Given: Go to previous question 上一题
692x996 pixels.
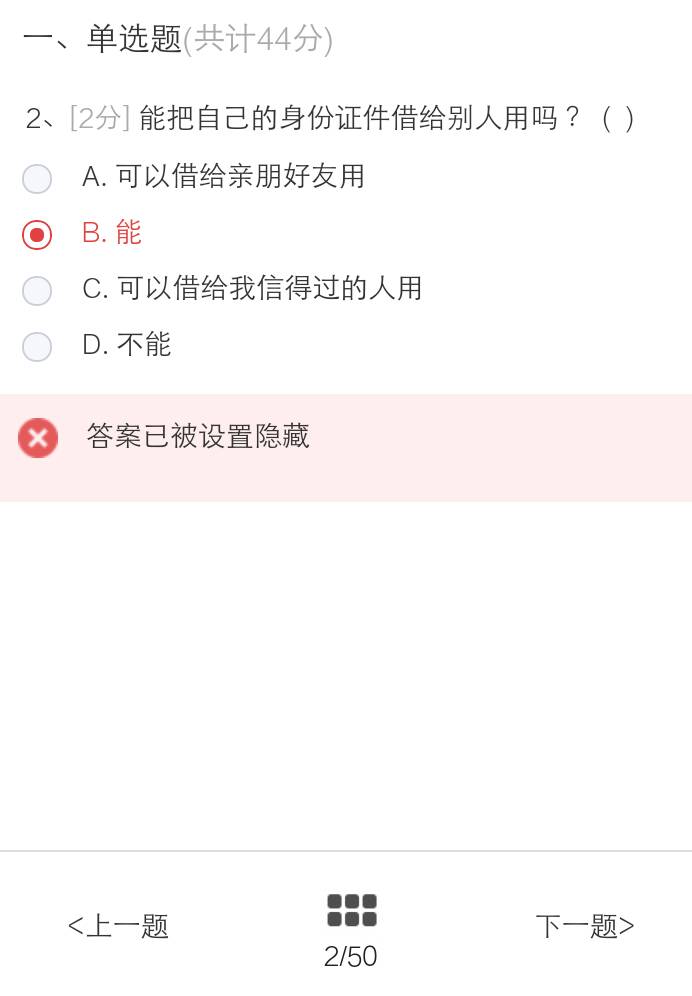Looking at the screenshot, I should [x=118, y=925].
